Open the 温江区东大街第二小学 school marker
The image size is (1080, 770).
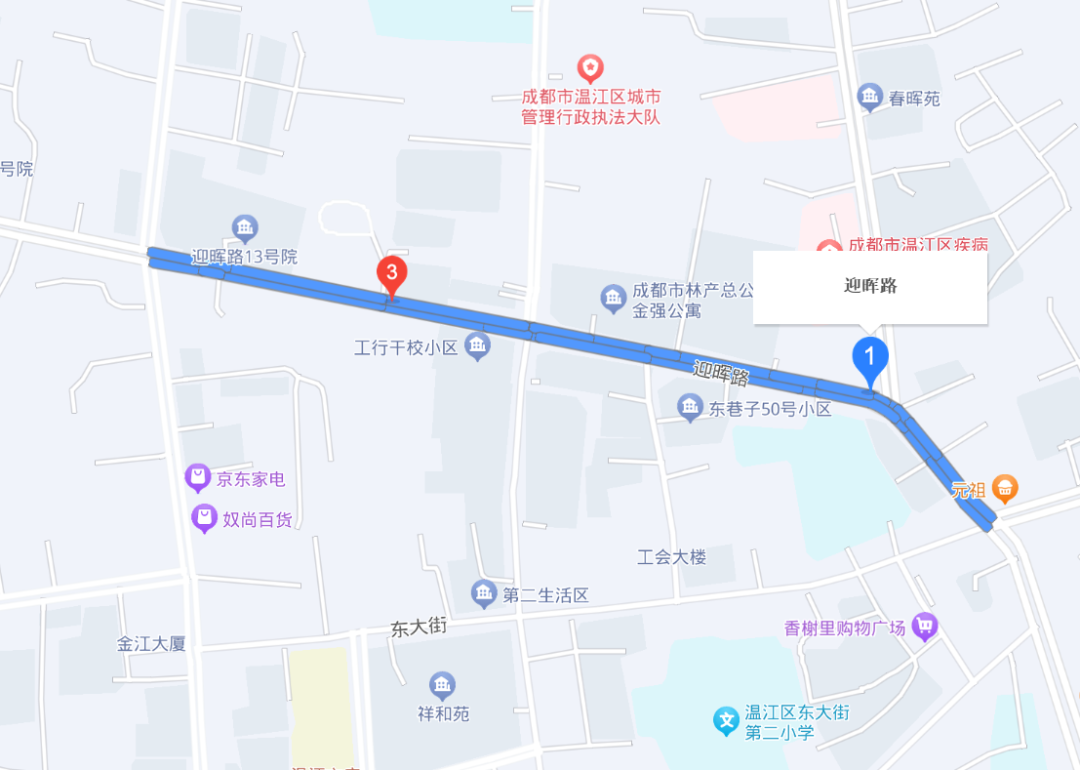pyautogui.click(x=726, y=720)
